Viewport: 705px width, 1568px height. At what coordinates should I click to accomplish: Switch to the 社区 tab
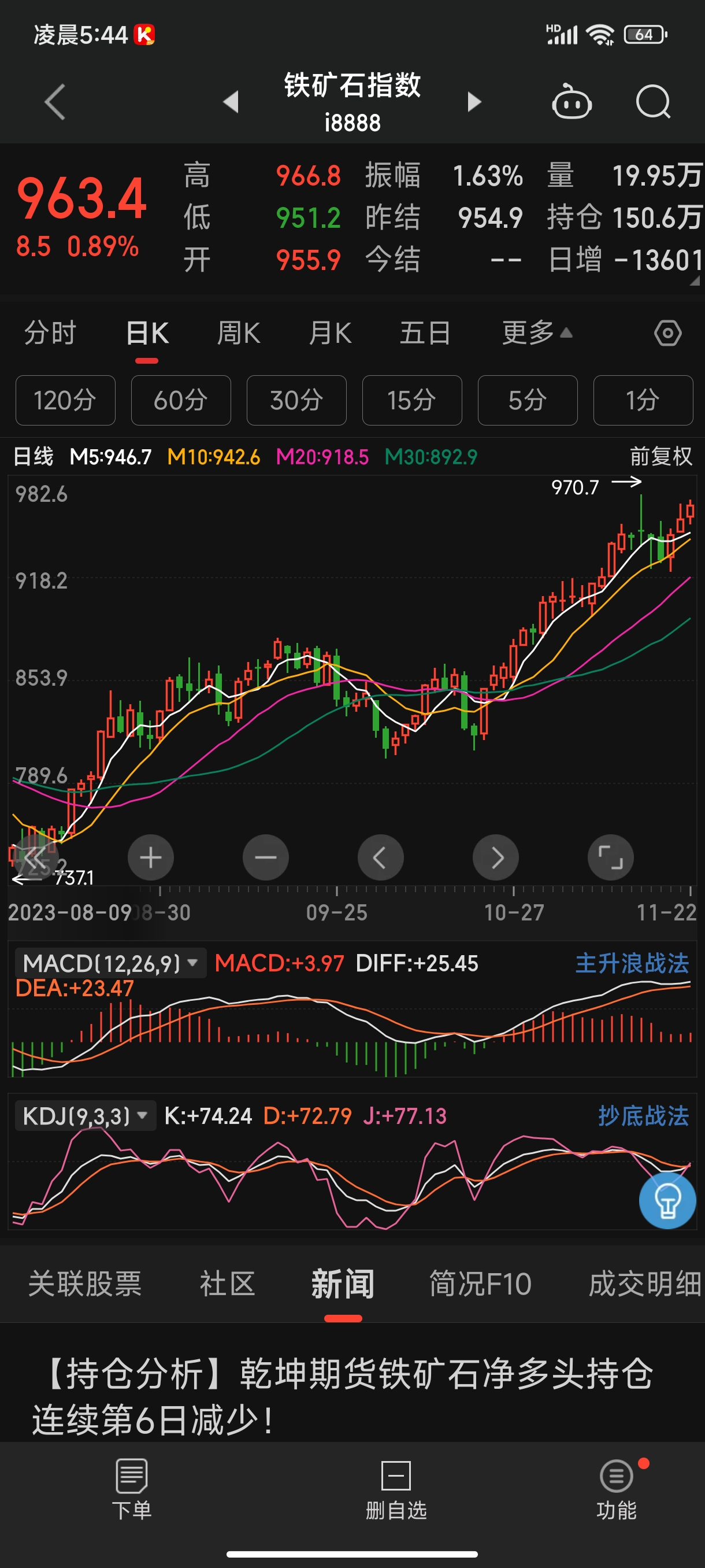coord(227,1284)
